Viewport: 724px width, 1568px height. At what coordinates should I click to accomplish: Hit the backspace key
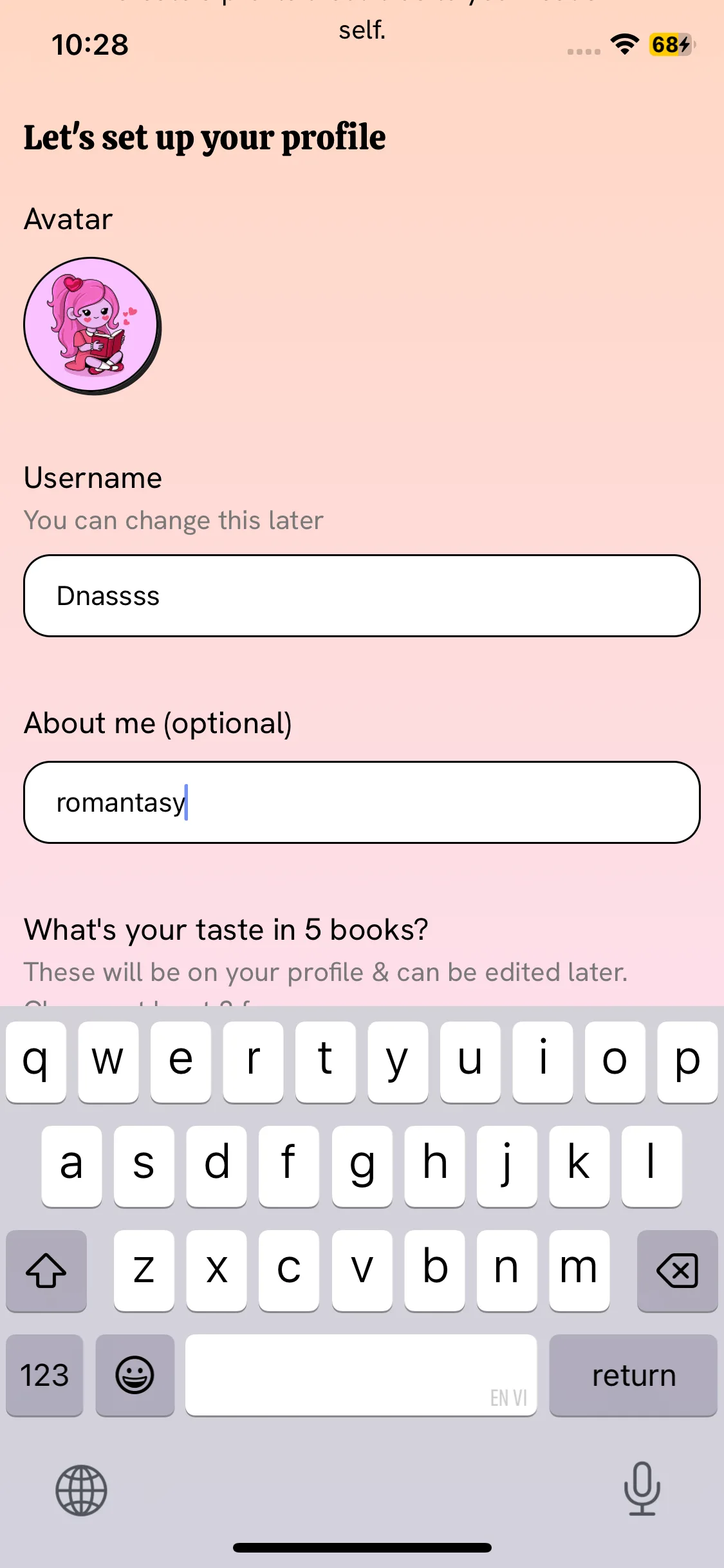coord(677,1271)
